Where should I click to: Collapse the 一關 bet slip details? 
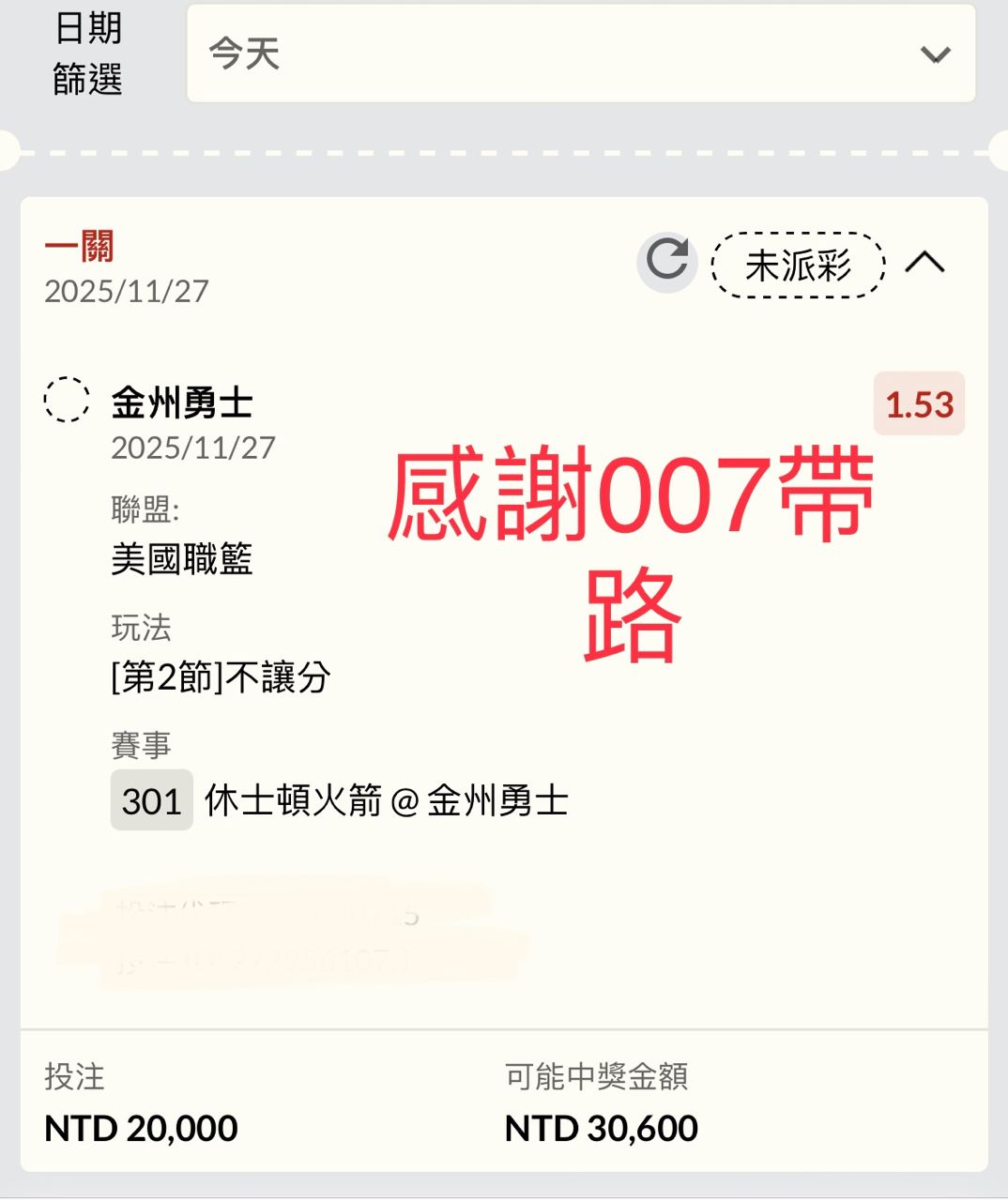tap(924, 262)
